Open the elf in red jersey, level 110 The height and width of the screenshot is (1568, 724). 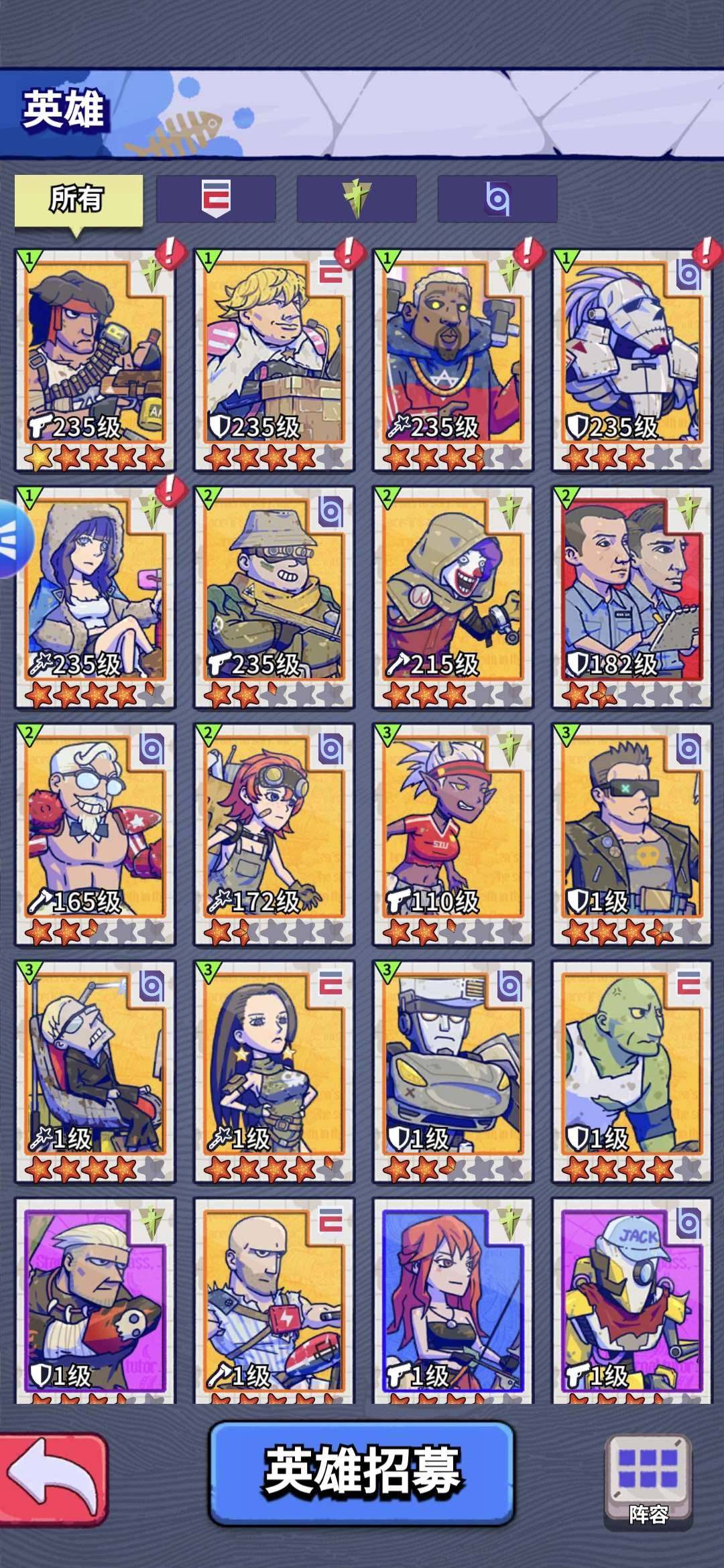pyautogui.click(x=453, y=835)
